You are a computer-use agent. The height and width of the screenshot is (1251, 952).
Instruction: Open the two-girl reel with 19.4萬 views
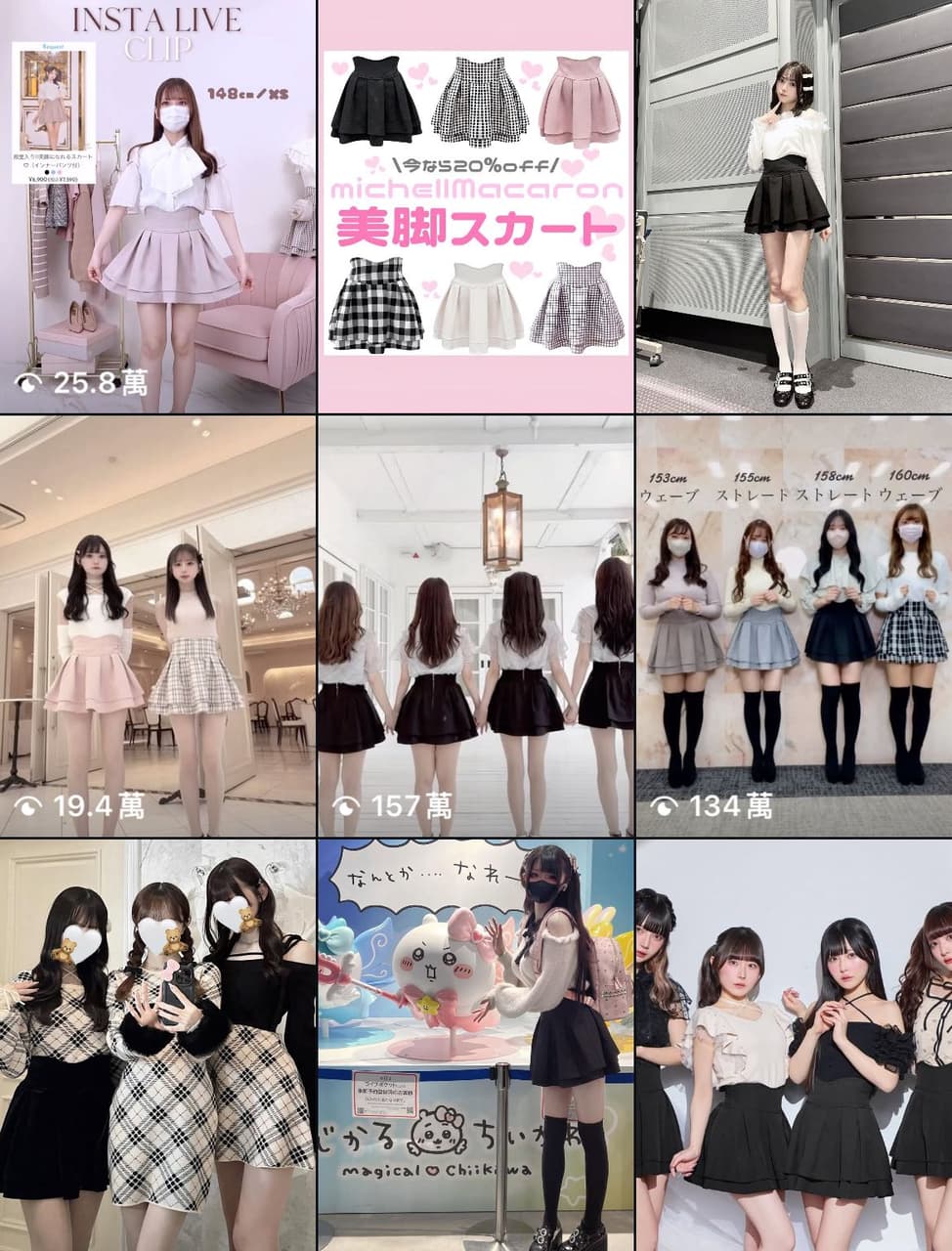pyautogui.click(x=157, y=626)
